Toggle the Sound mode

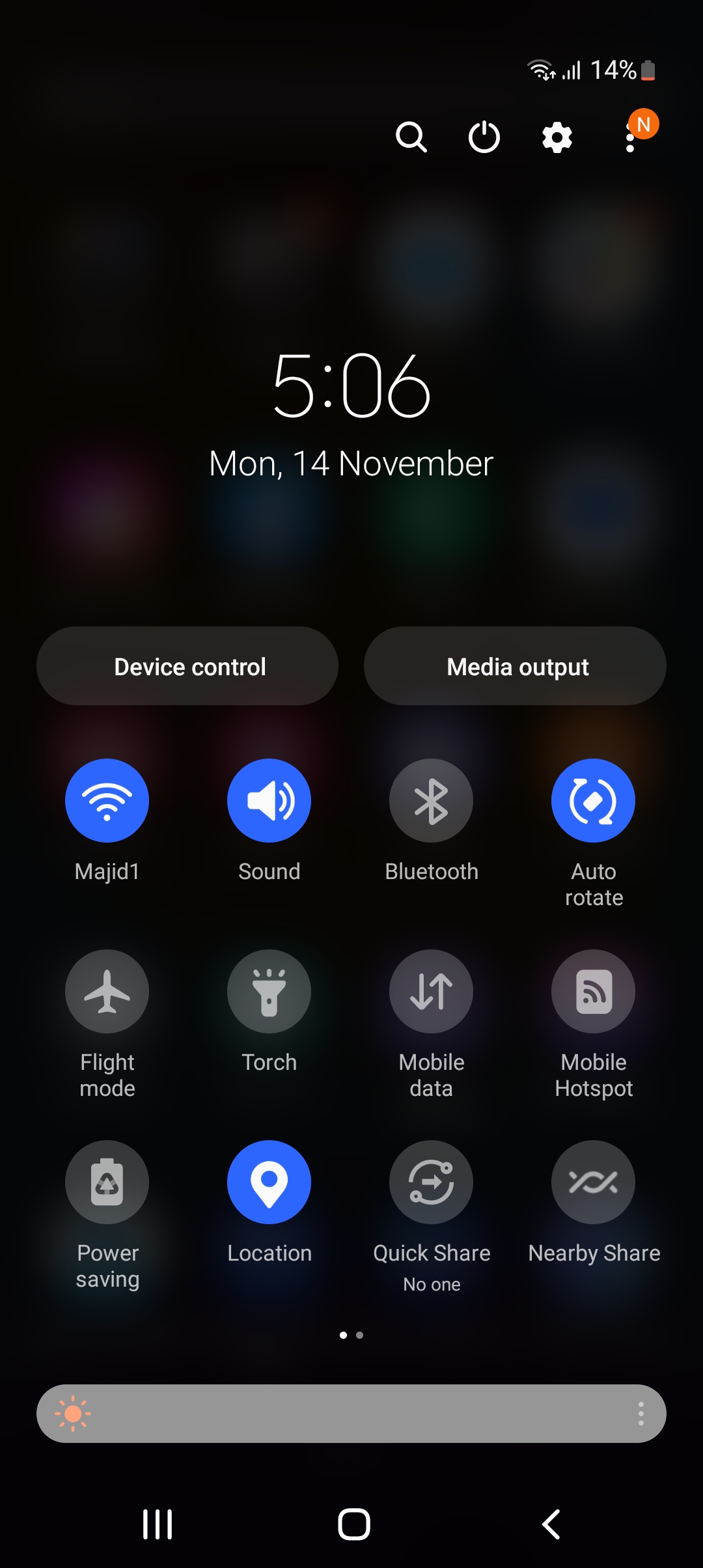pos(269,800)
